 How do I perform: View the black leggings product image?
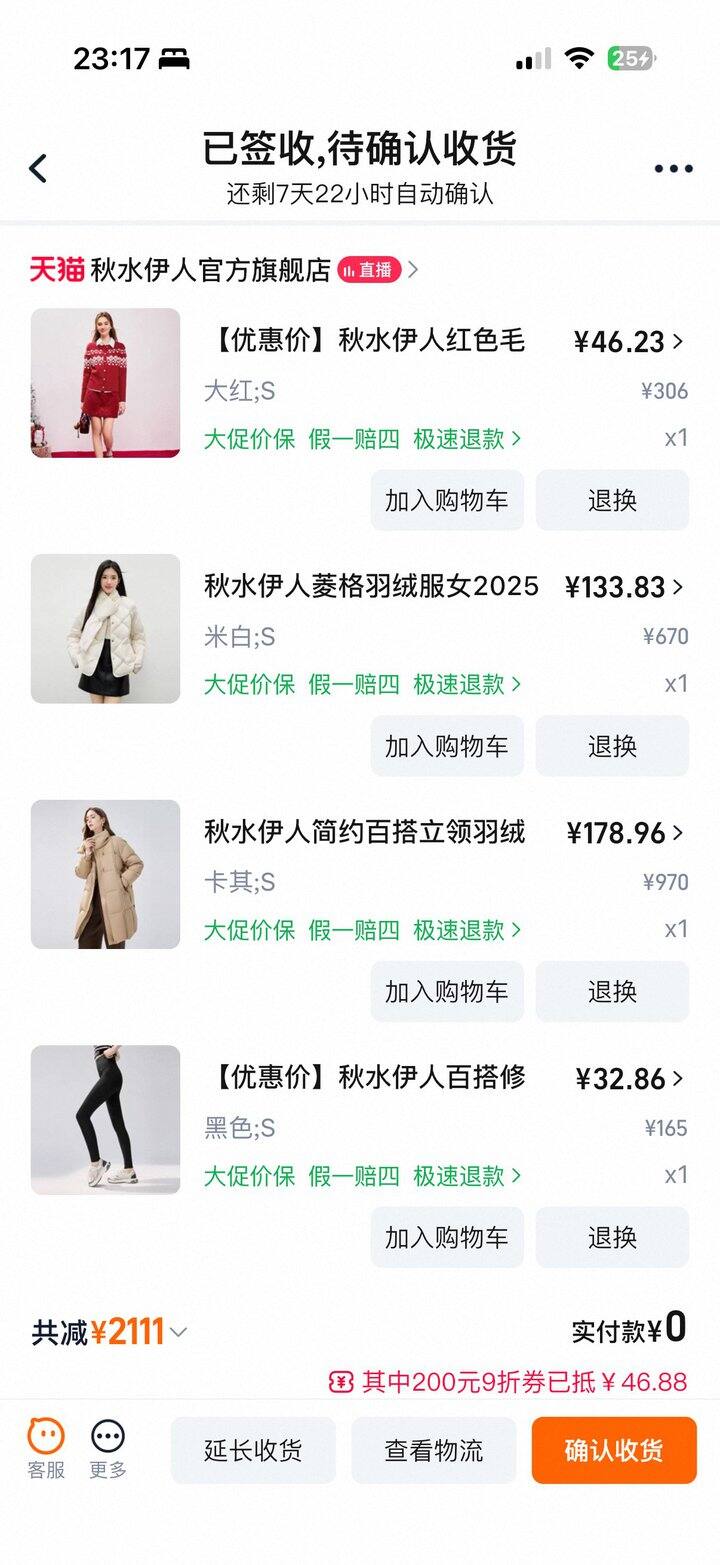coord(105,1120)
